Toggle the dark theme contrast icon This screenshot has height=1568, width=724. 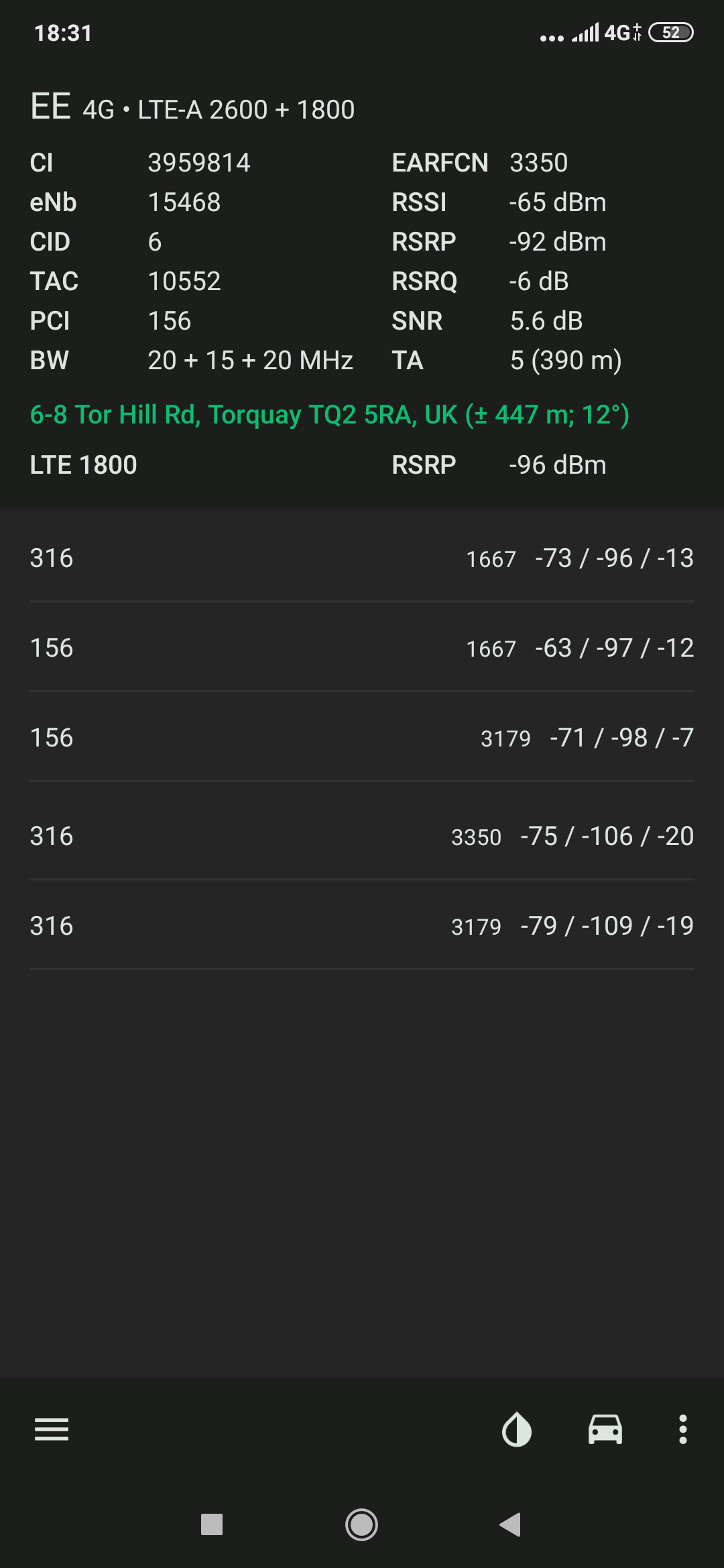[x=517, y=1429]
